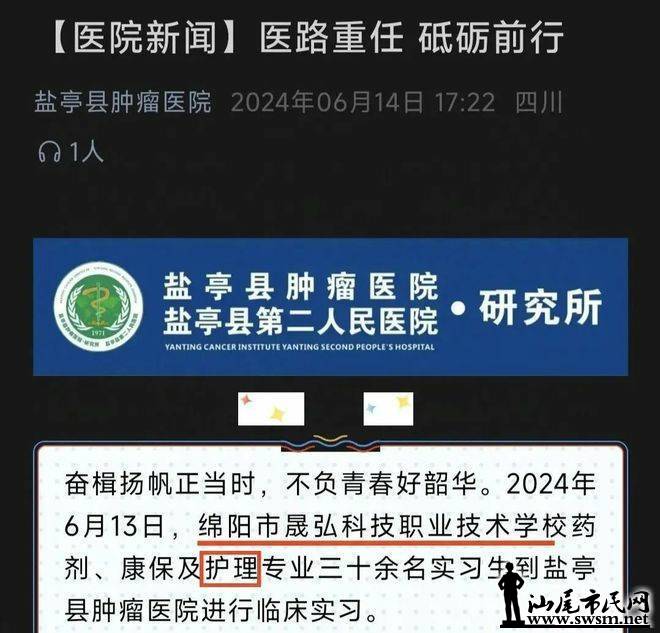
Task: Open the 盐亭县肿瘤医院 account profile link
Action: [x=123, y=102]
